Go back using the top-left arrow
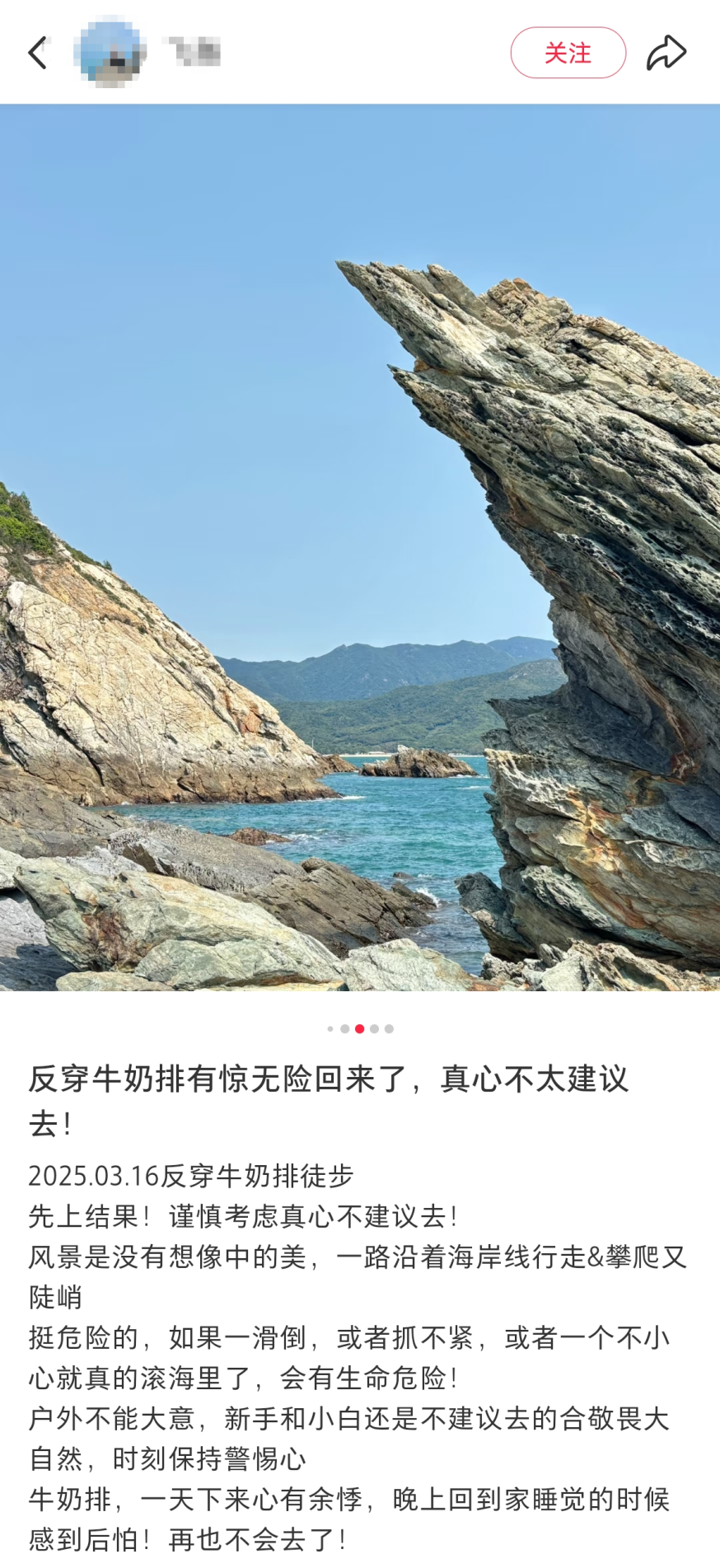The image size is (720, 1568). point(38,53)
